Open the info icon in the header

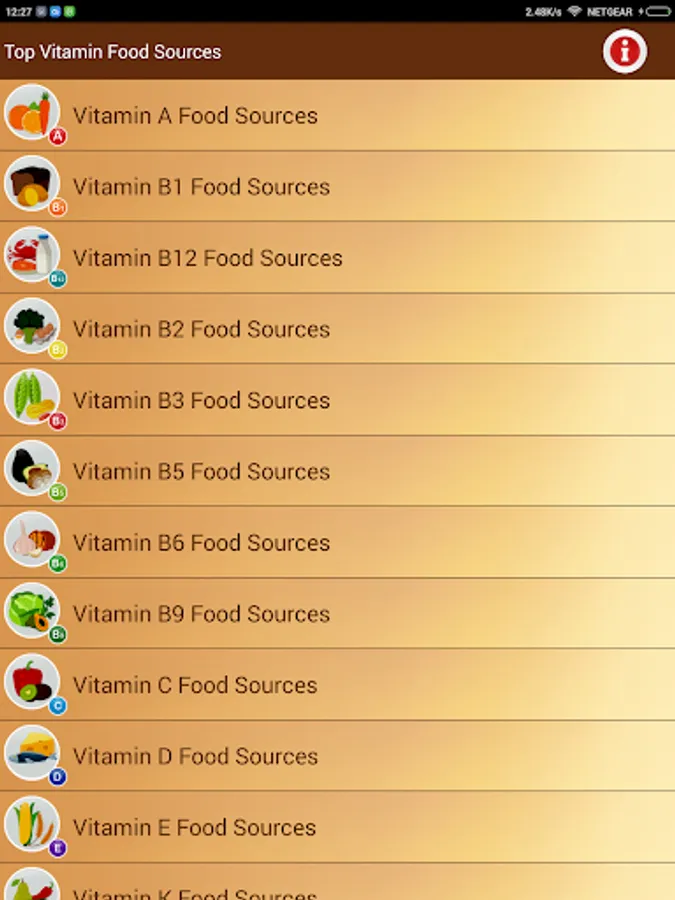(625, 51)
